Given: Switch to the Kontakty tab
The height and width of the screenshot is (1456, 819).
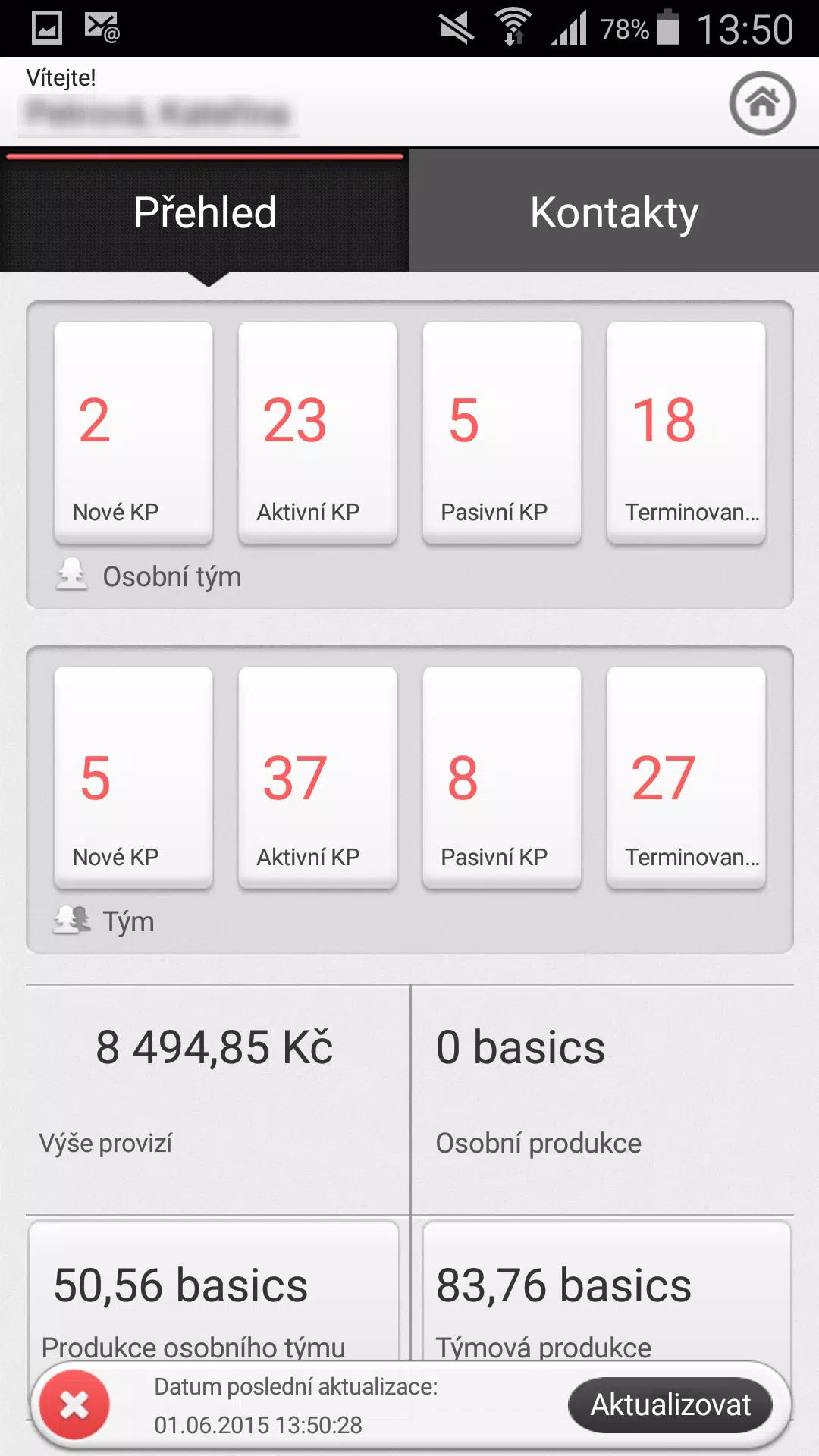Looking at the screenshot, I should click(614, 212).
